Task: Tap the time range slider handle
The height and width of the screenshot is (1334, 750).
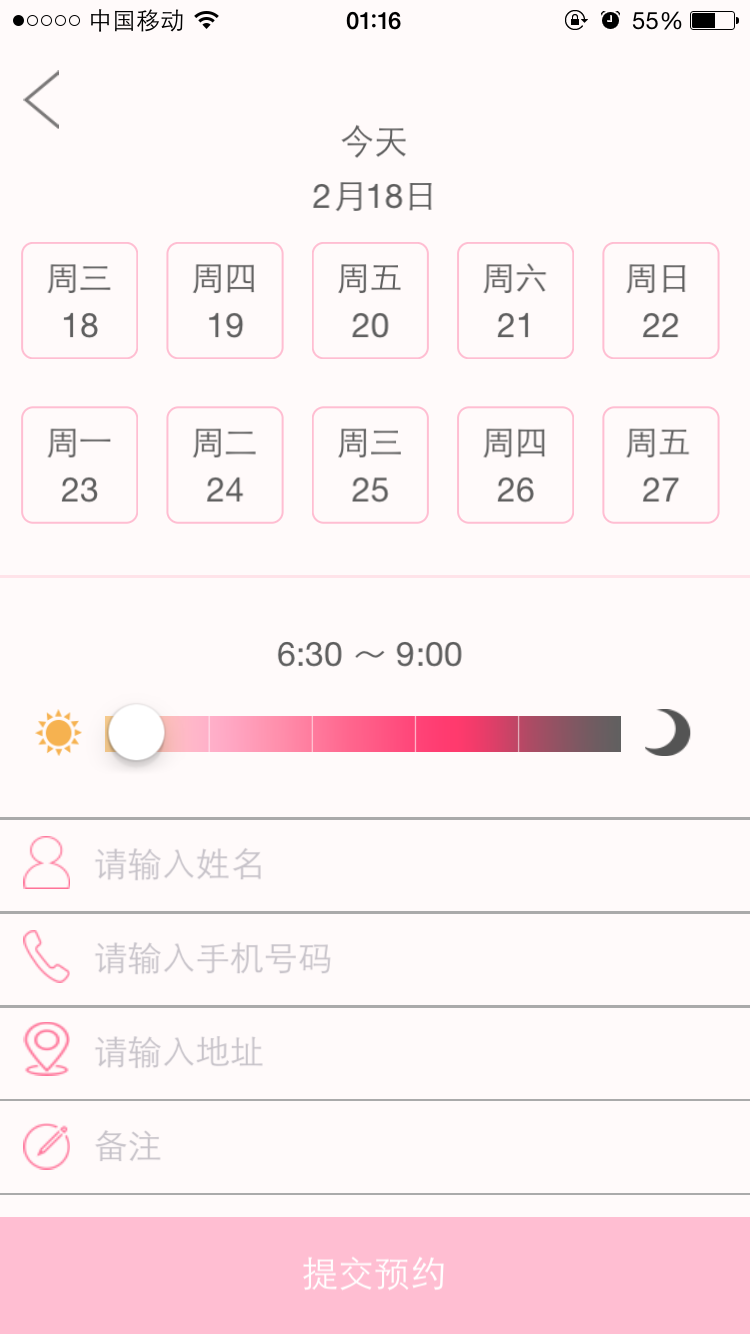Action: tap(136, 733)
